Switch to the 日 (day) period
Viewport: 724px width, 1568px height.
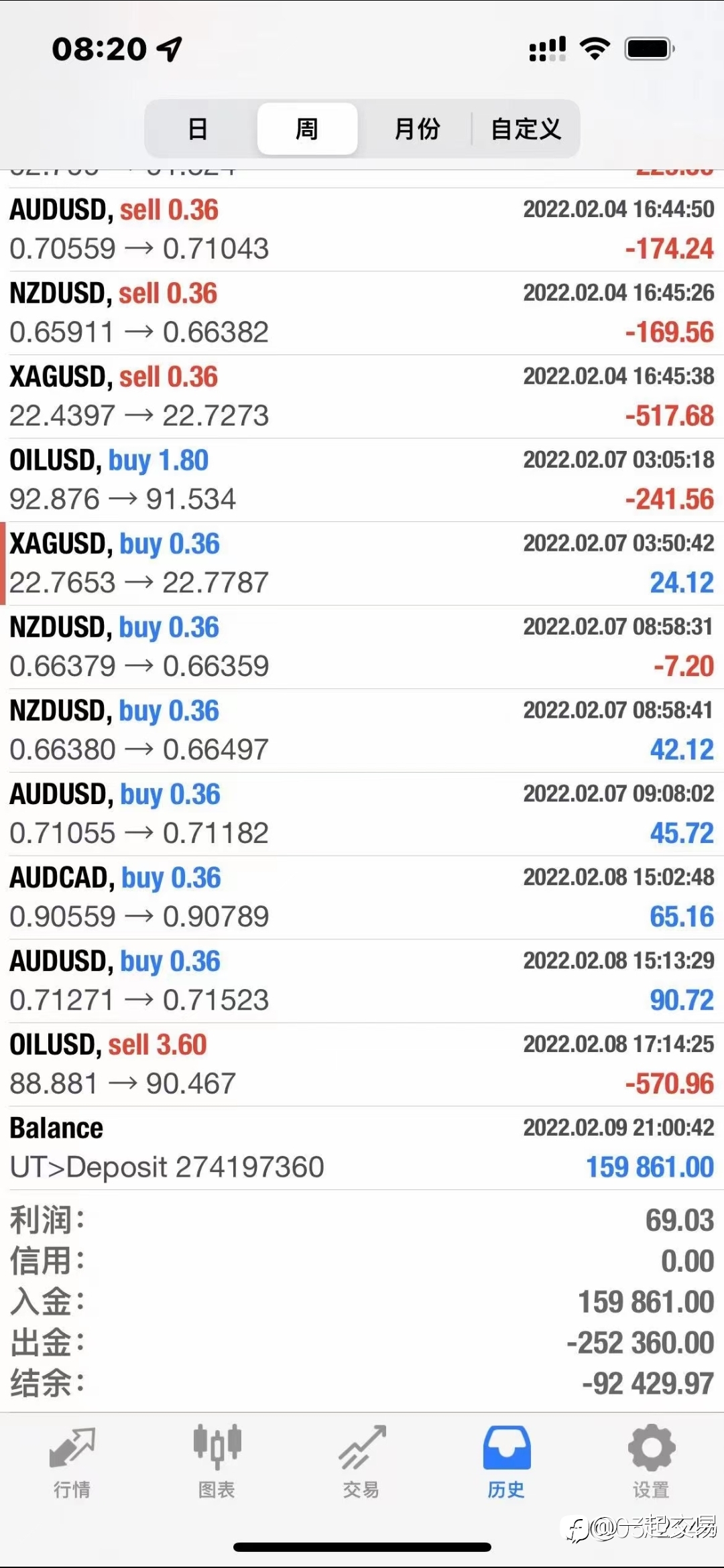pos(198,129)
